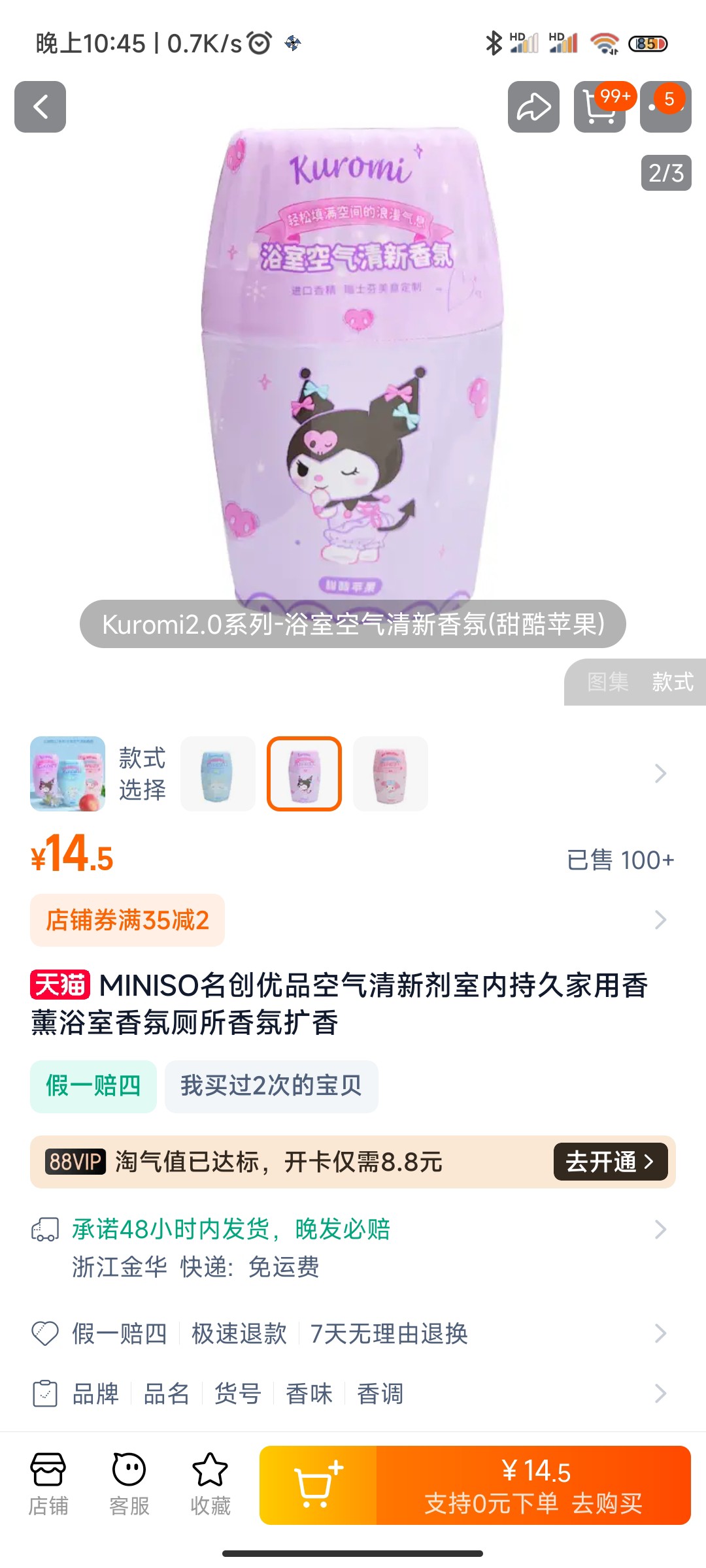Open product parameters row 品牌 品名
Screen dimensions: 706x1568
(353, 1394)
